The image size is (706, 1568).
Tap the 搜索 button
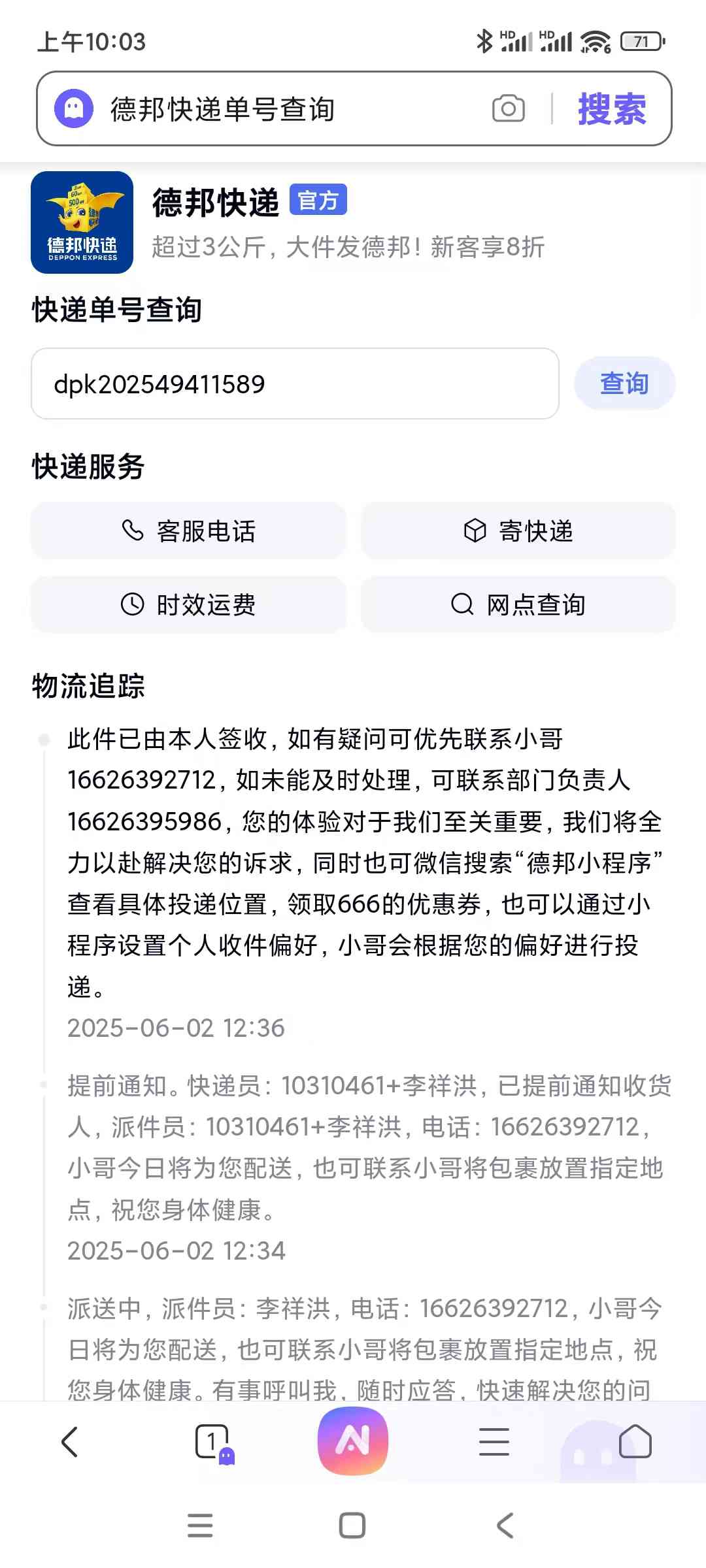[612, 108]
